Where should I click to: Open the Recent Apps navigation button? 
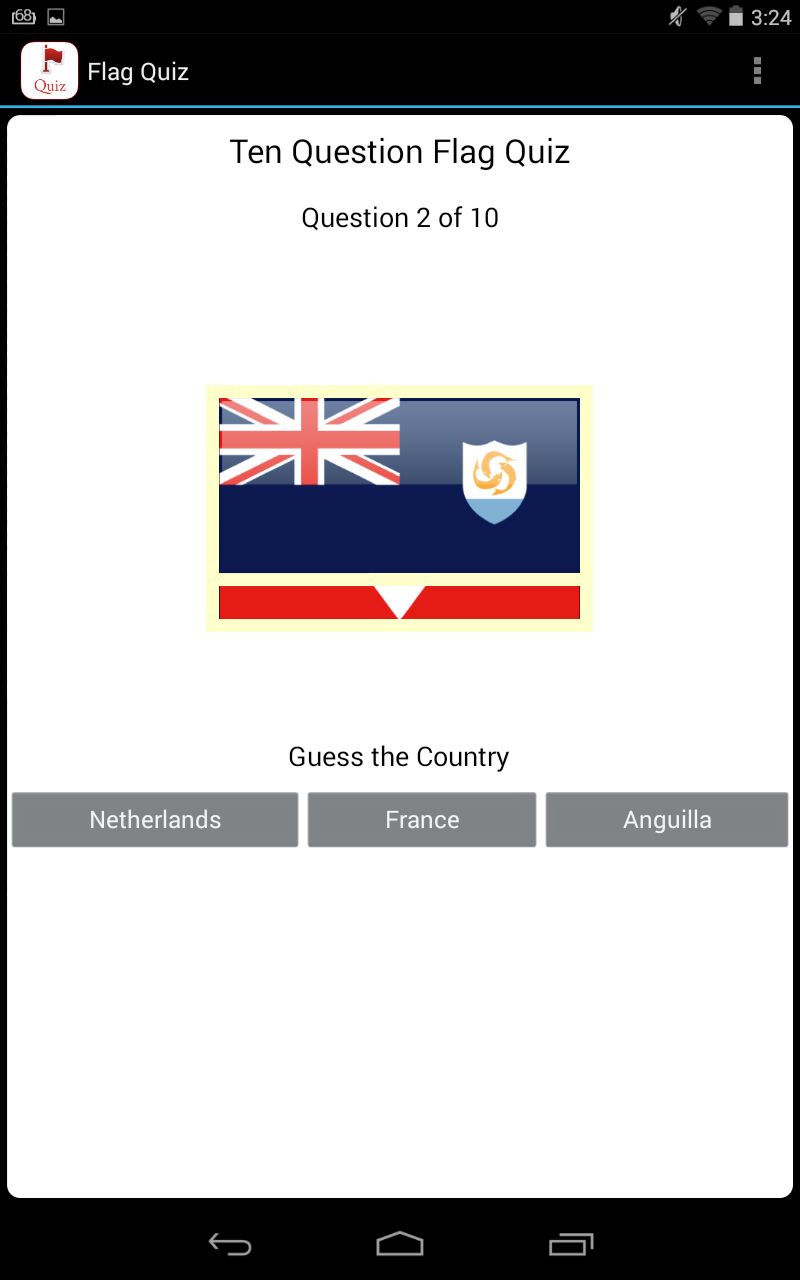pyautogui.click(x=571, y=1244)
